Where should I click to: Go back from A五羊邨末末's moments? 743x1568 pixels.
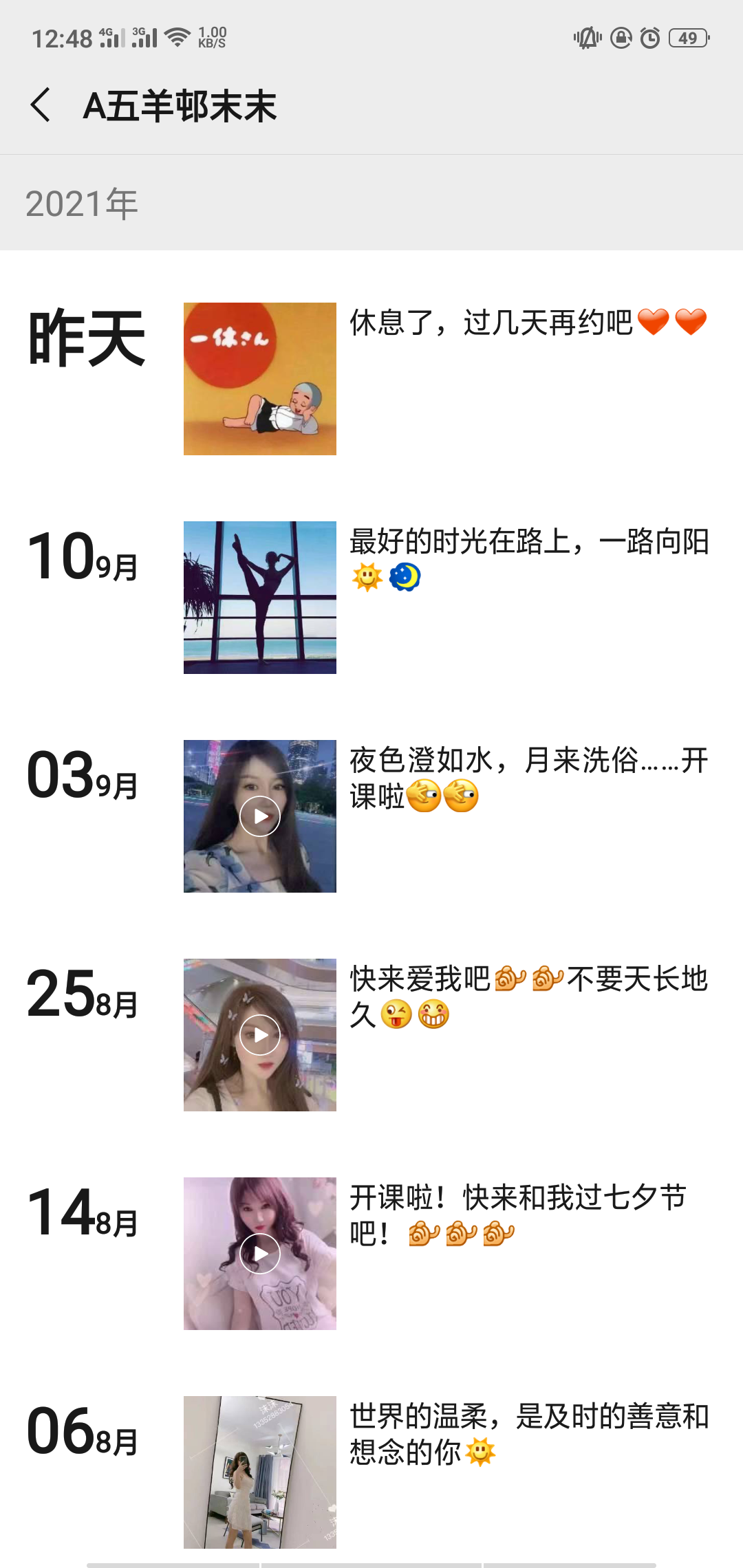(x=41, y=105)
